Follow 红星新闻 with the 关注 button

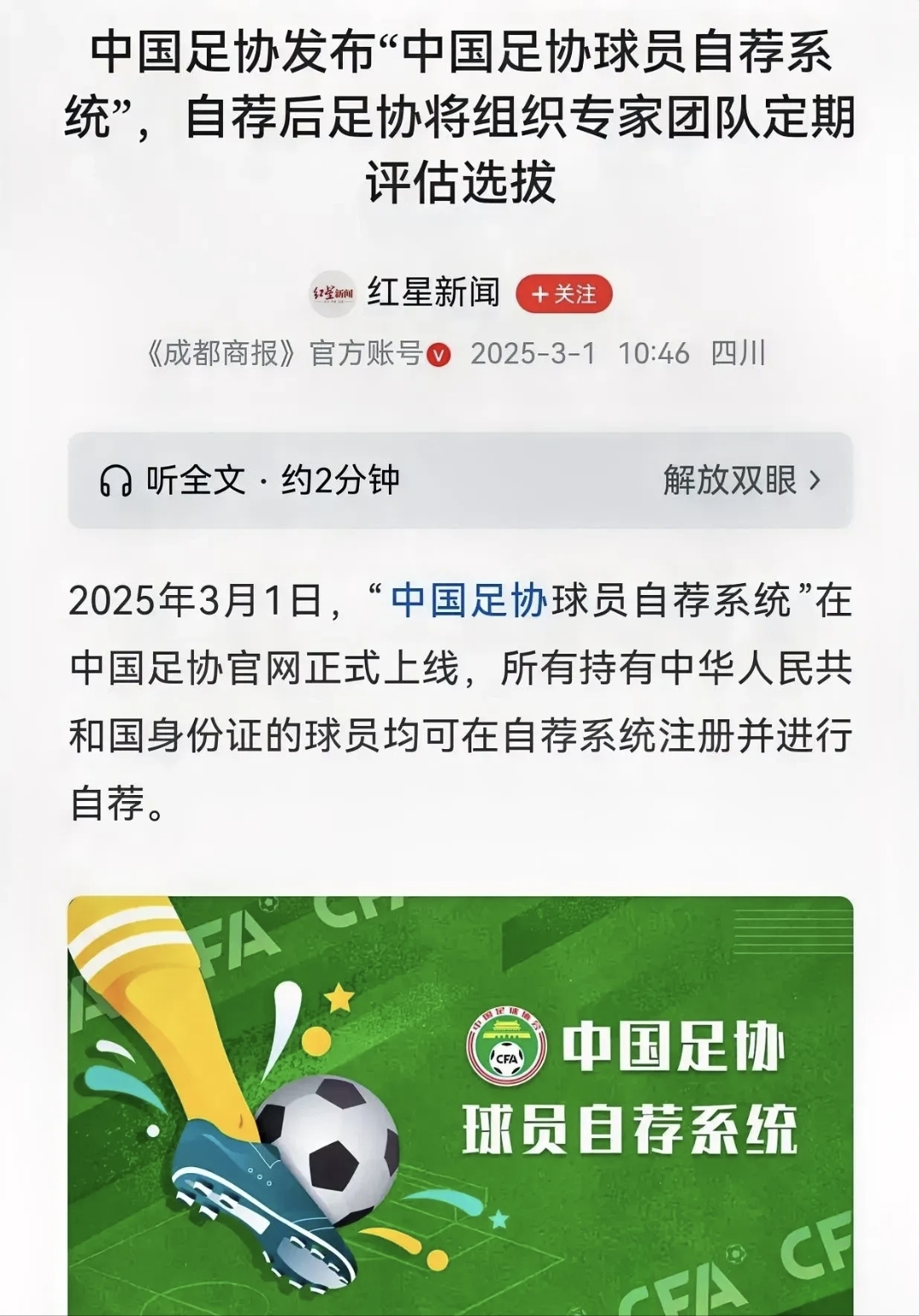point(563,295)
